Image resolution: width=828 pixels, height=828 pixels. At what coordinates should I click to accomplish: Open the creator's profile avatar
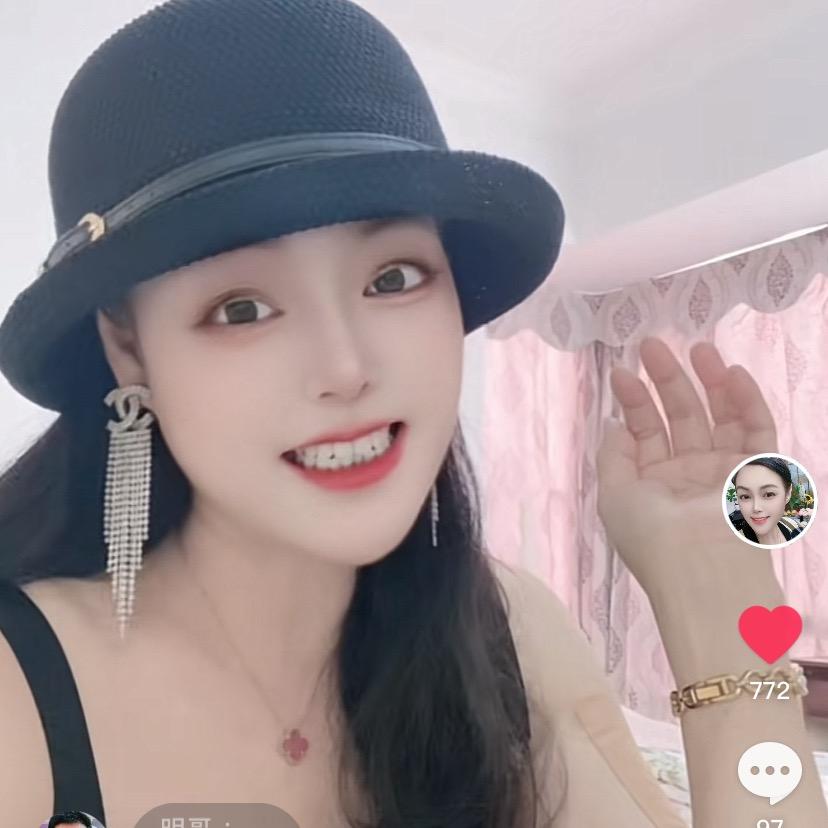coord(769,501)
